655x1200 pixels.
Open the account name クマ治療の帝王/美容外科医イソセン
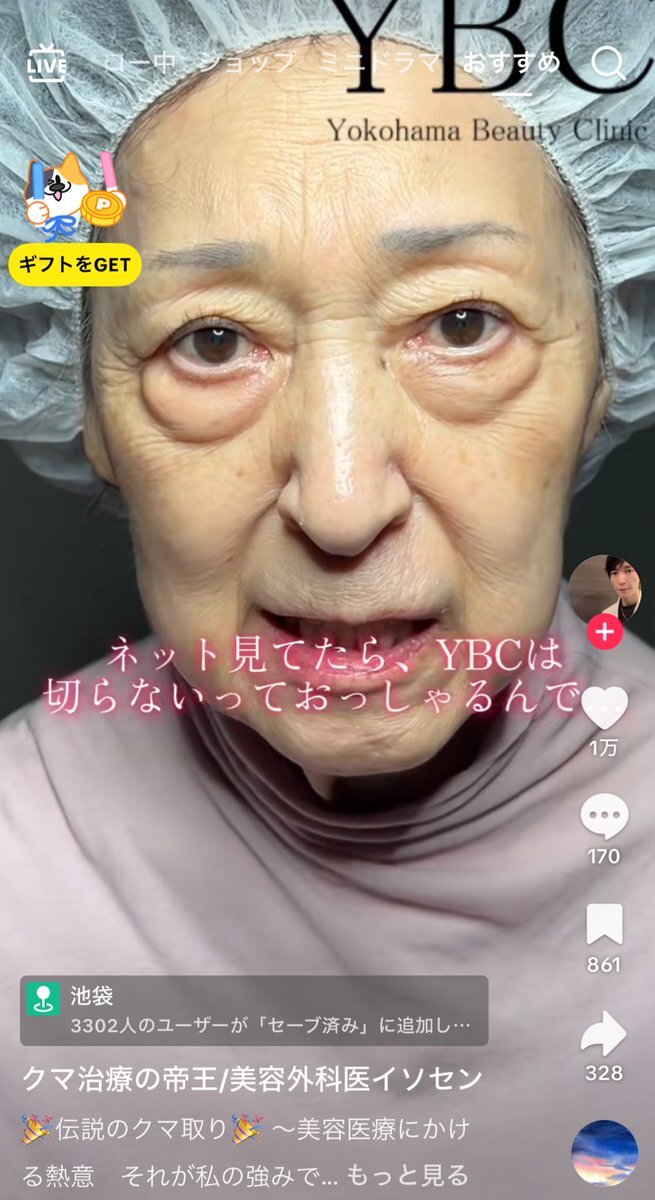click(253, 1080)
